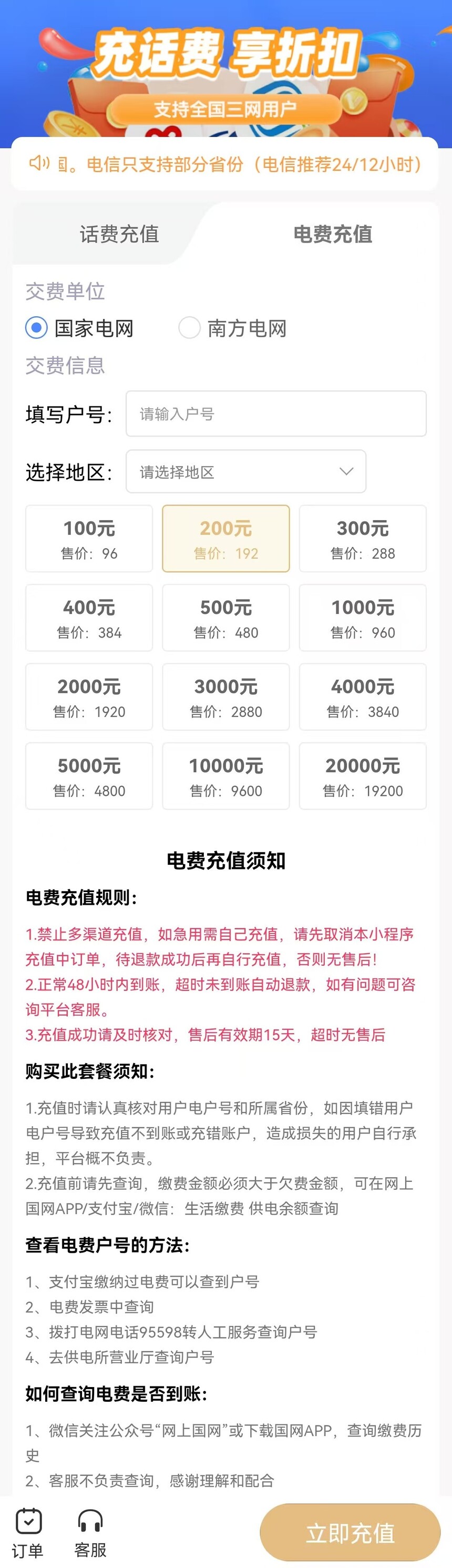Image resolution: width=452 pixels, height=1568 pixels.
Task: Open 订单 orders page
Action: [28, 1533]
